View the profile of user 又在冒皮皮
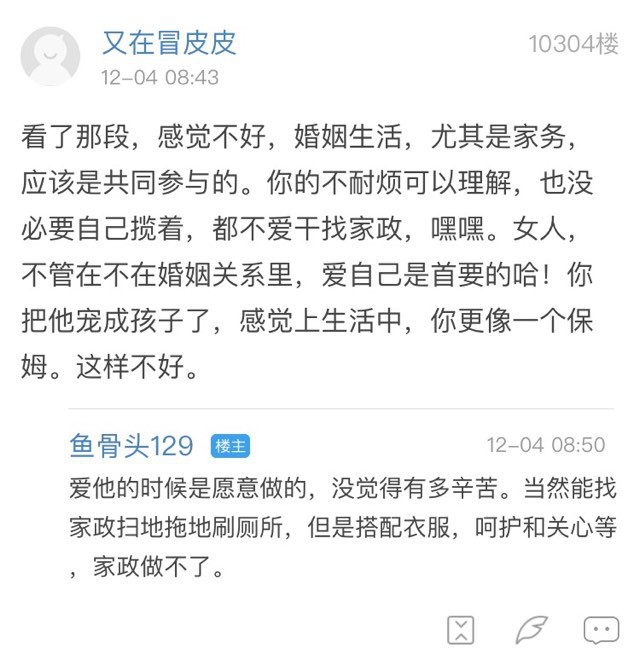Screen dimensions: 640x666 coord(169,43)
